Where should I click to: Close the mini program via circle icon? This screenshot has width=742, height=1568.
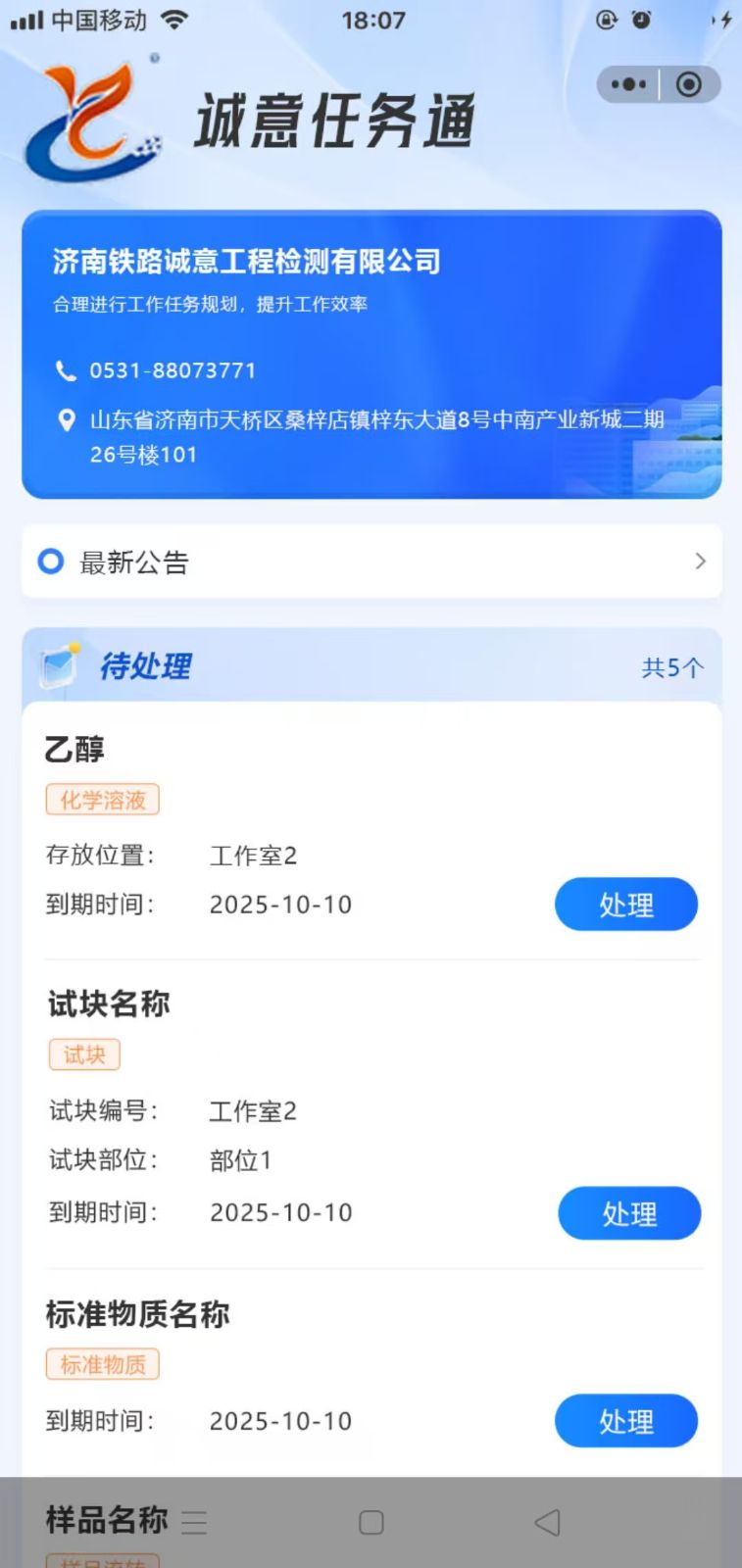(689, 85)
